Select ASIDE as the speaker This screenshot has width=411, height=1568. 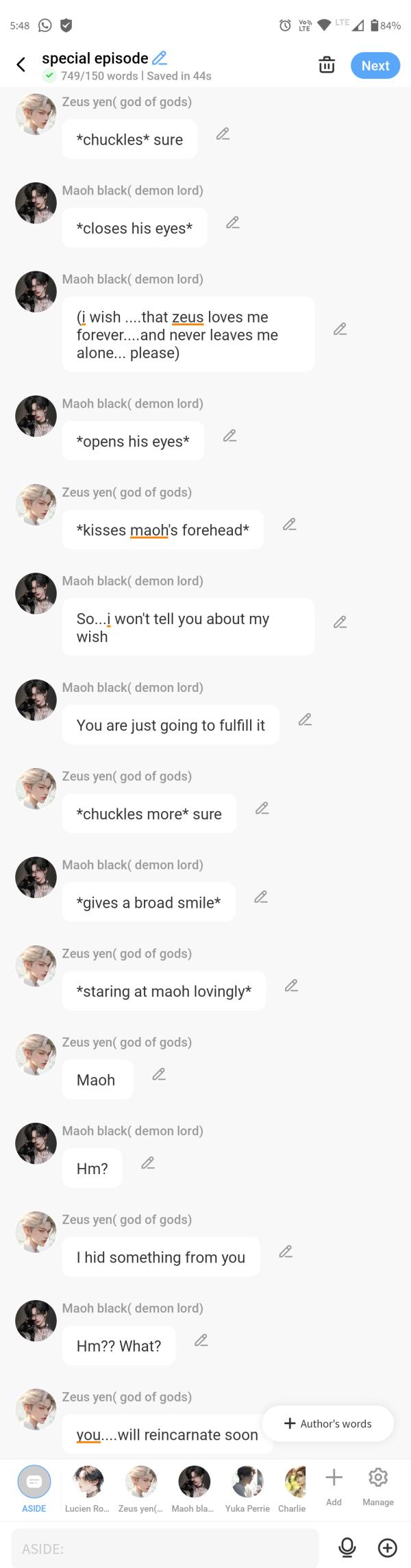tap(34, 1488)
